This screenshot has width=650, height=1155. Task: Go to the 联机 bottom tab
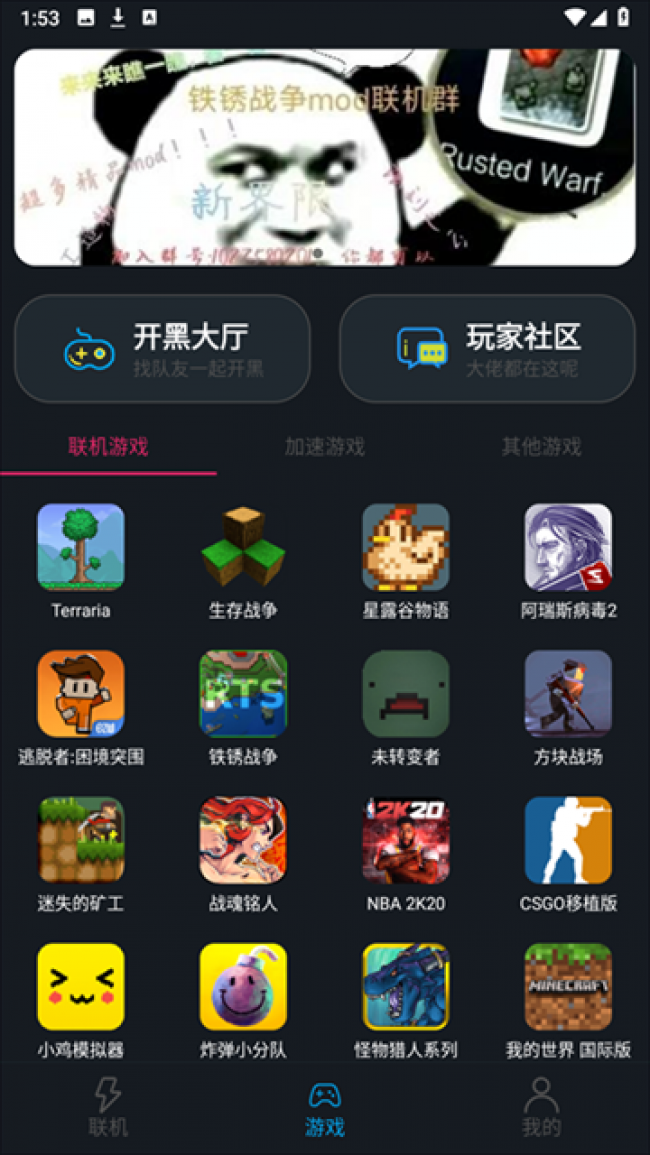[108, 1108]
